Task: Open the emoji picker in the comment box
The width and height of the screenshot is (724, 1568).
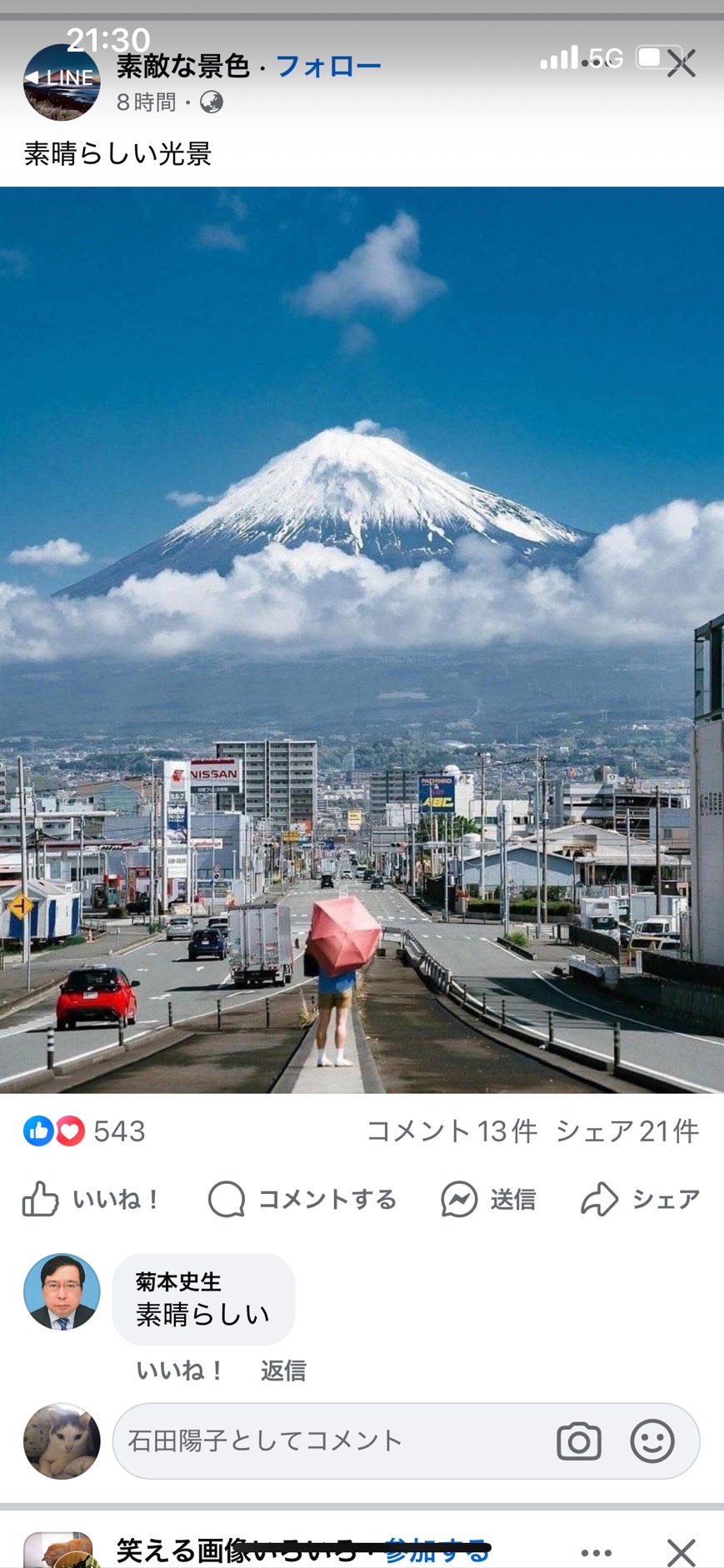Action: click(x=652, y=1441)
